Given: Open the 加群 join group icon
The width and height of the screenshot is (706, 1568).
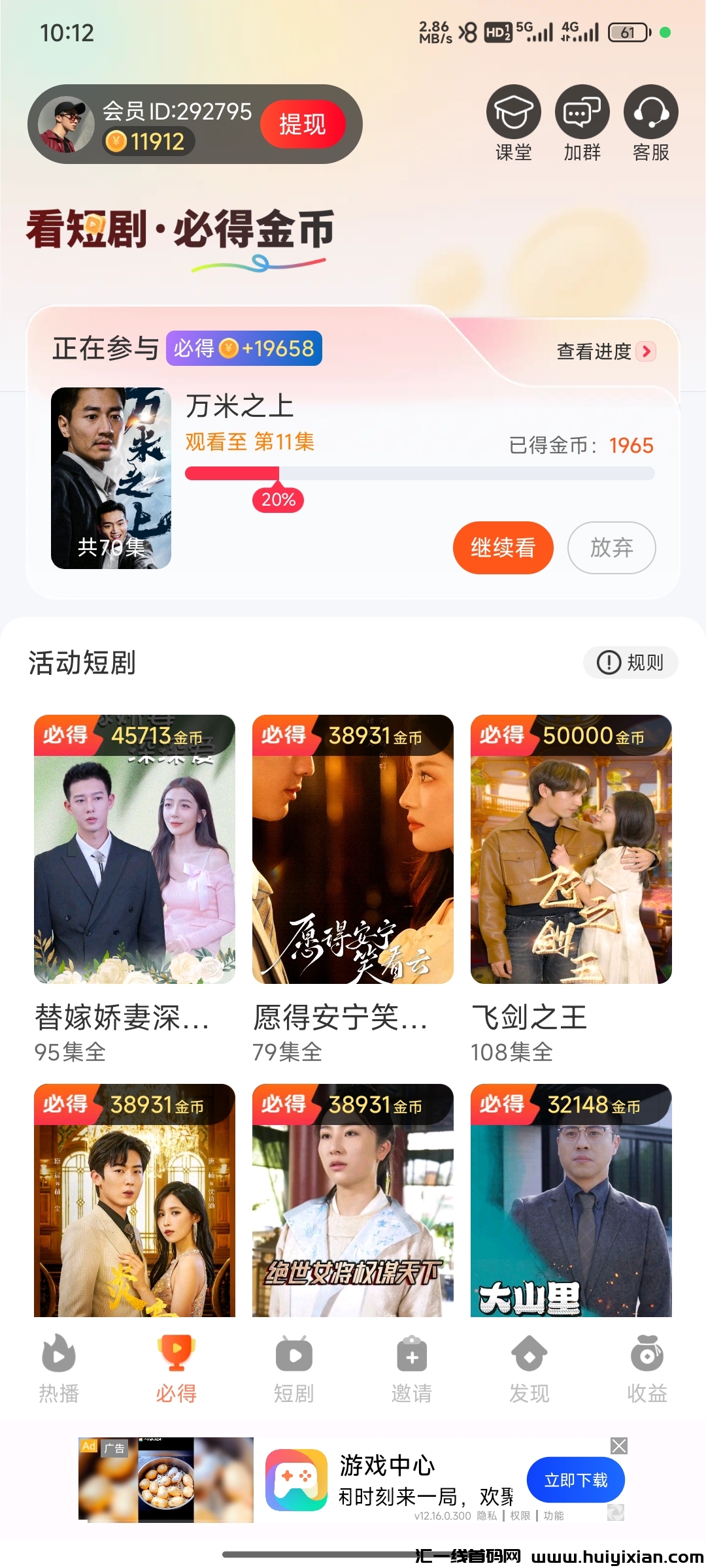Looking at the screenshot, I should pos(582,122).
